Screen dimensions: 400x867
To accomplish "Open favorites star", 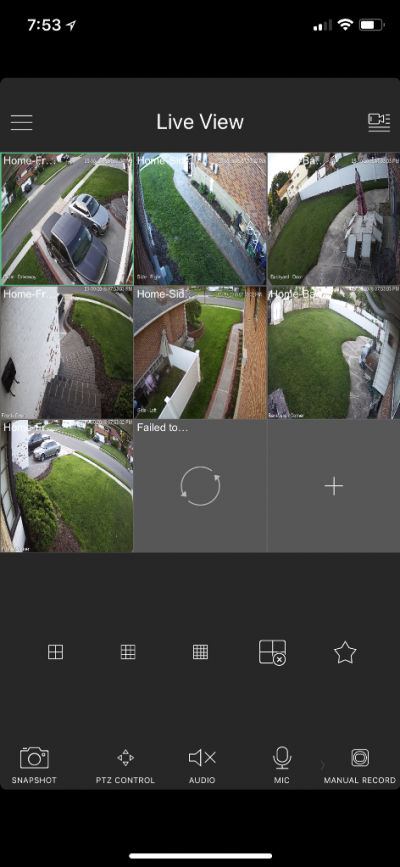I will 345,652.
